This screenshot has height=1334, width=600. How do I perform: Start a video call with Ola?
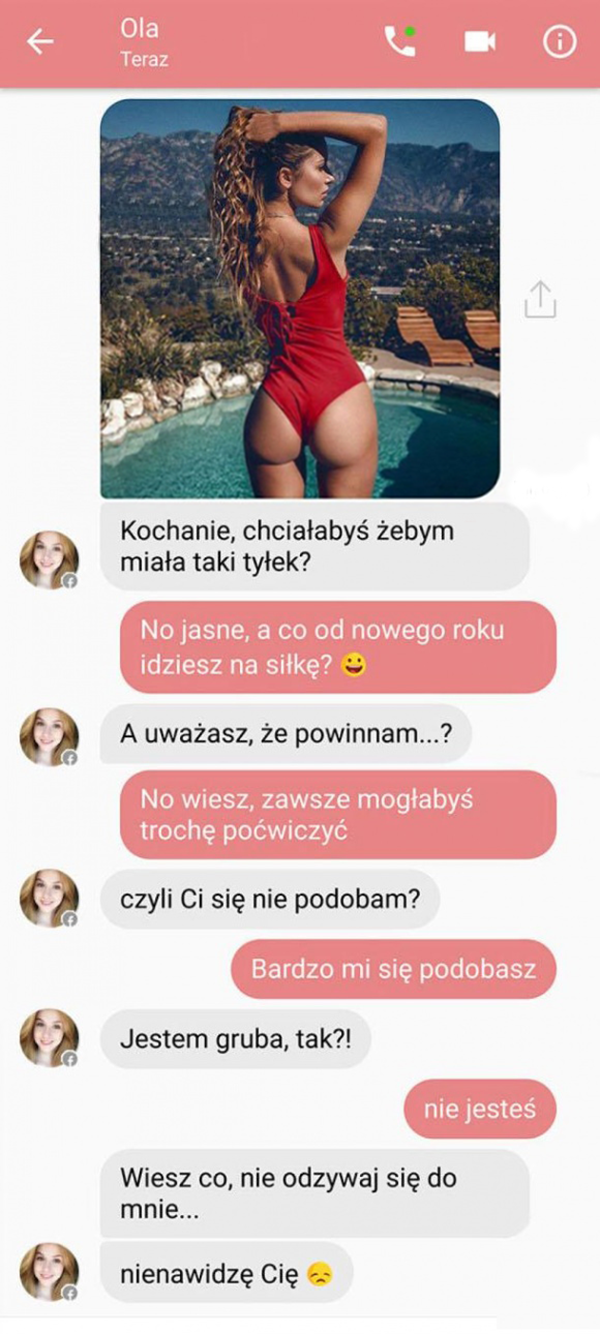pyautogui.click(x=480, y=42)
